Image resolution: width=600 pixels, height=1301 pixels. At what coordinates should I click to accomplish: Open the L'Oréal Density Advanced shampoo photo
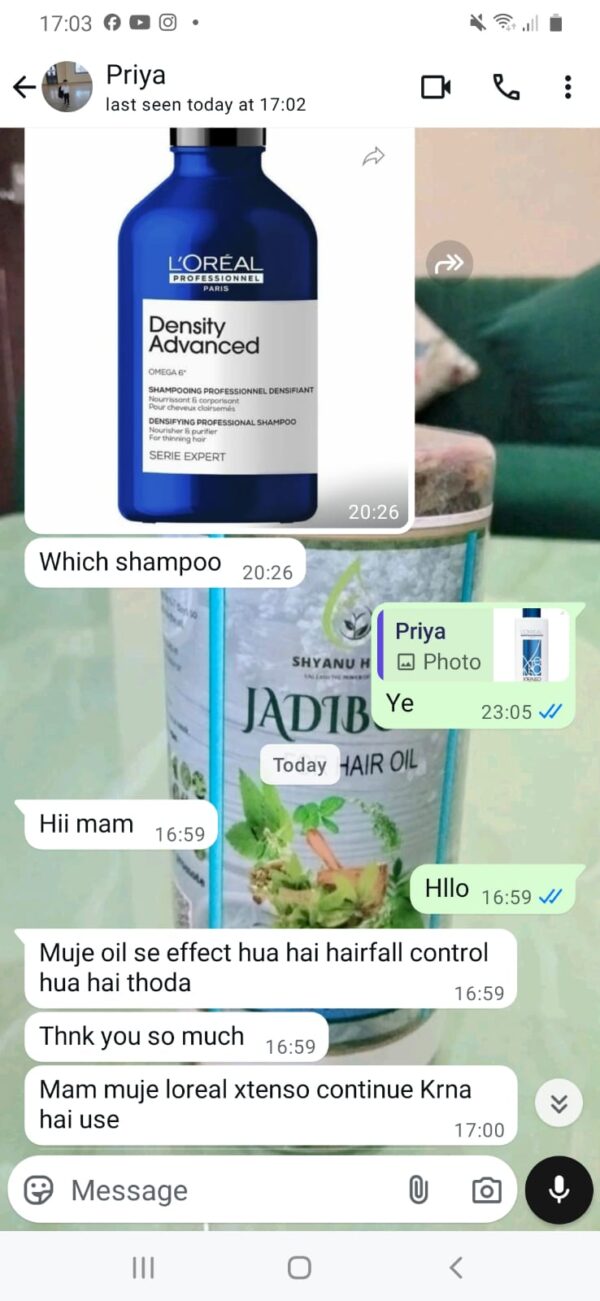(x=218, y=330)
